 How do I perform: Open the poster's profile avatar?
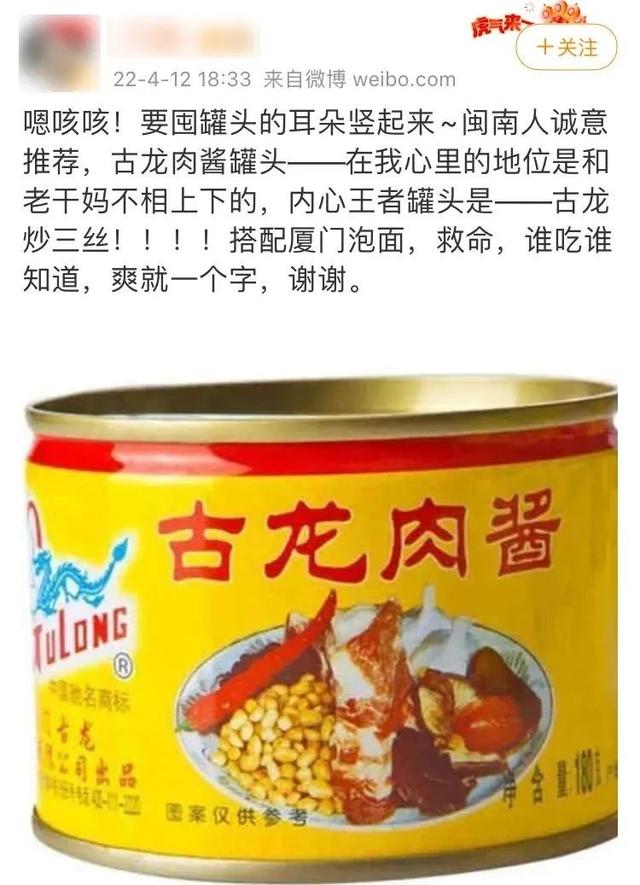59,52
